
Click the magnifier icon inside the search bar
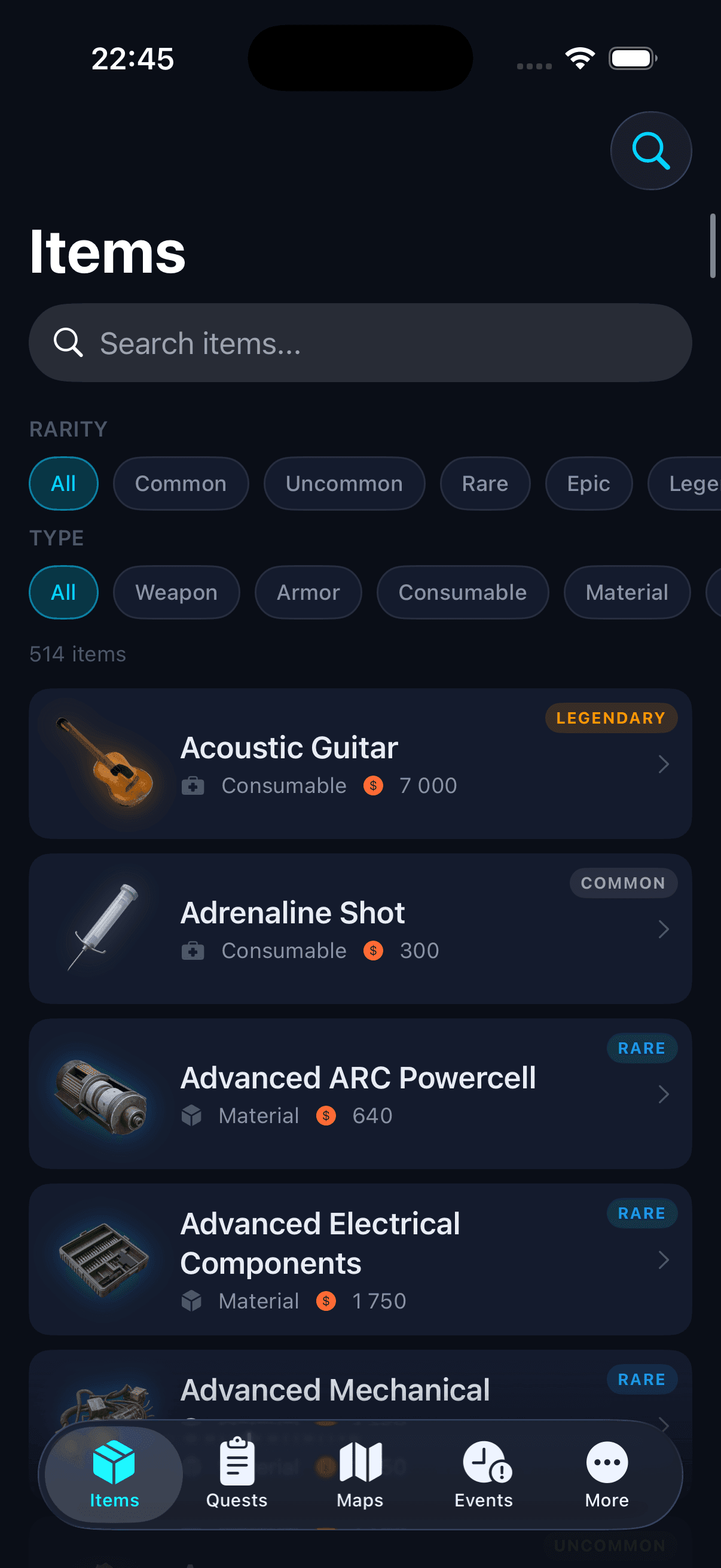[x=68, y=343]
